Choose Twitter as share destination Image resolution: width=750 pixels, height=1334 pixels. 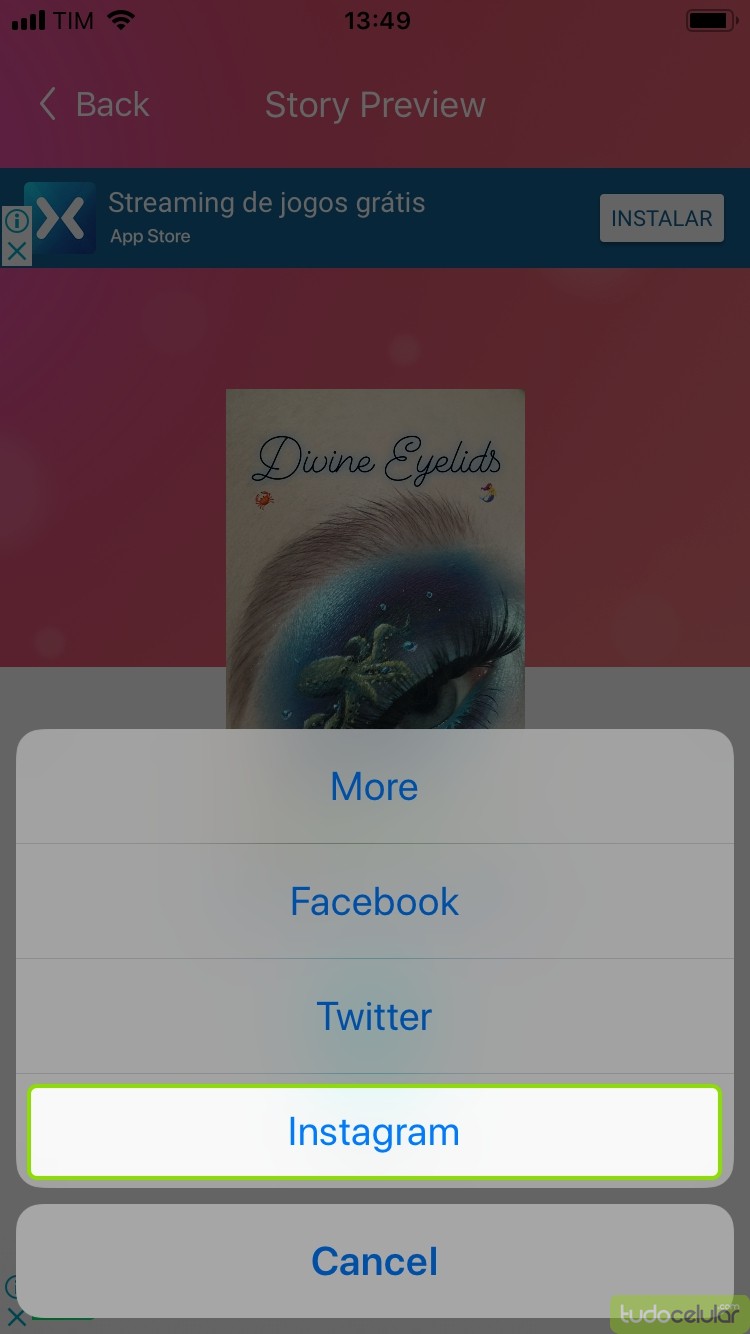click(374, 1017)
